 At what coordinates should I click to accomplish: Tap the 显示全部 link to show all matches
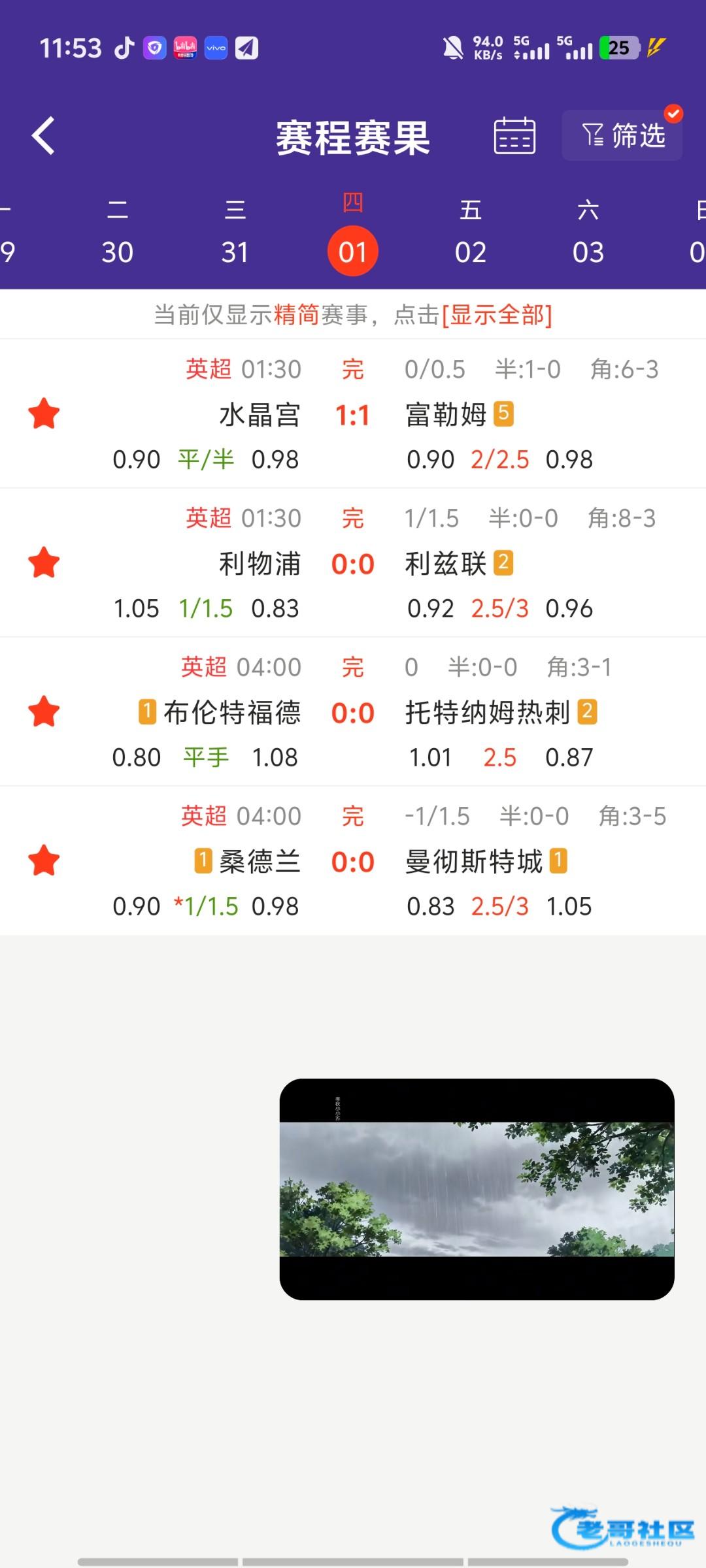(497, 315)
